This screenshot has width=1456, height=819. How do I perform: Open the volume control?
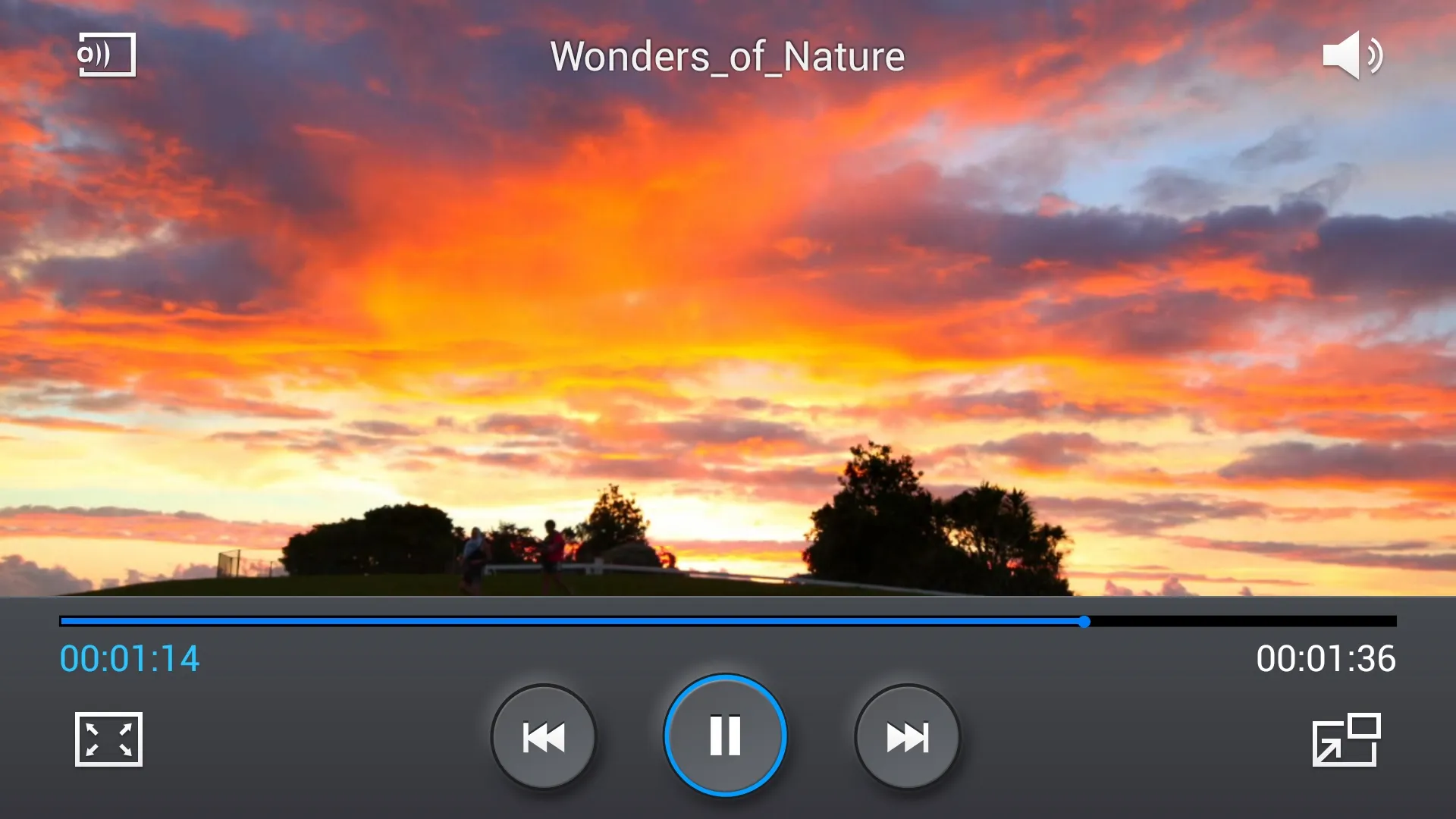pyautogui.click(x=1352, y=55)
